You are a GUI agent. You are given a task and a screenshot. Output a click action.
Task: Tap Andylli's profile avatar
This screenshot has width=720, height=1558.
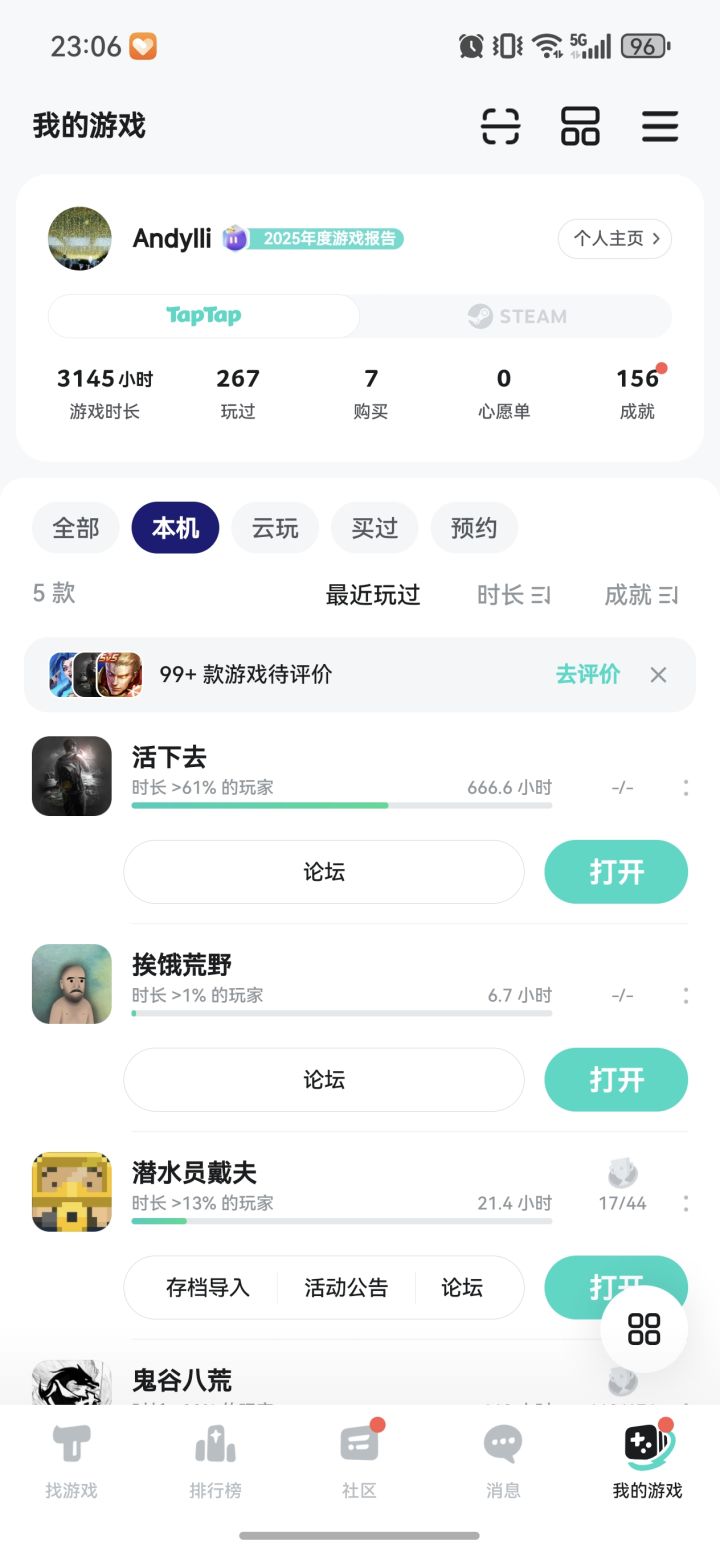[79, 239]
